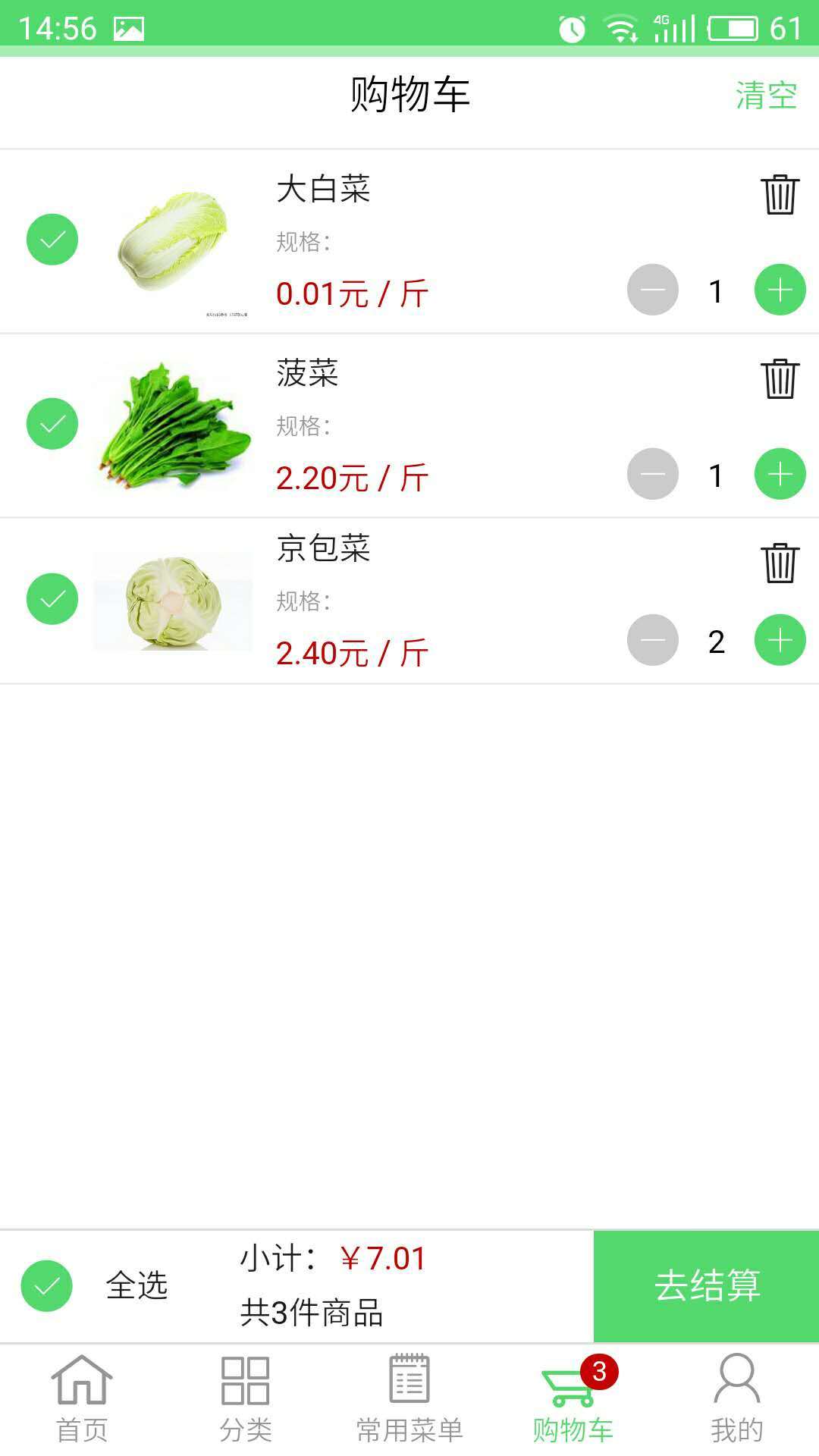The image size is (819, 1456).
Task: Increase 大白菜 quantity with plus button
Action: point(780,290)
